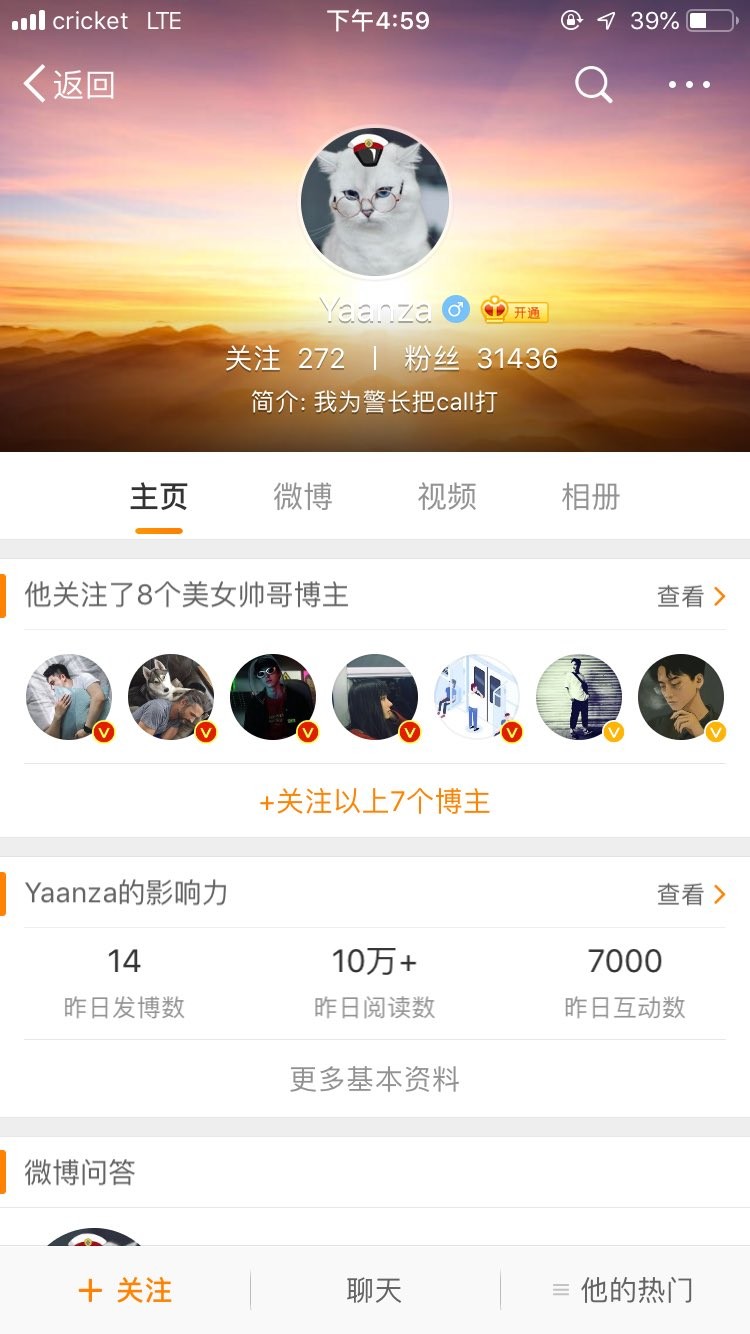View Yaanza's cat profile picture
The image size is (750, 1334).
coord(375,202)
